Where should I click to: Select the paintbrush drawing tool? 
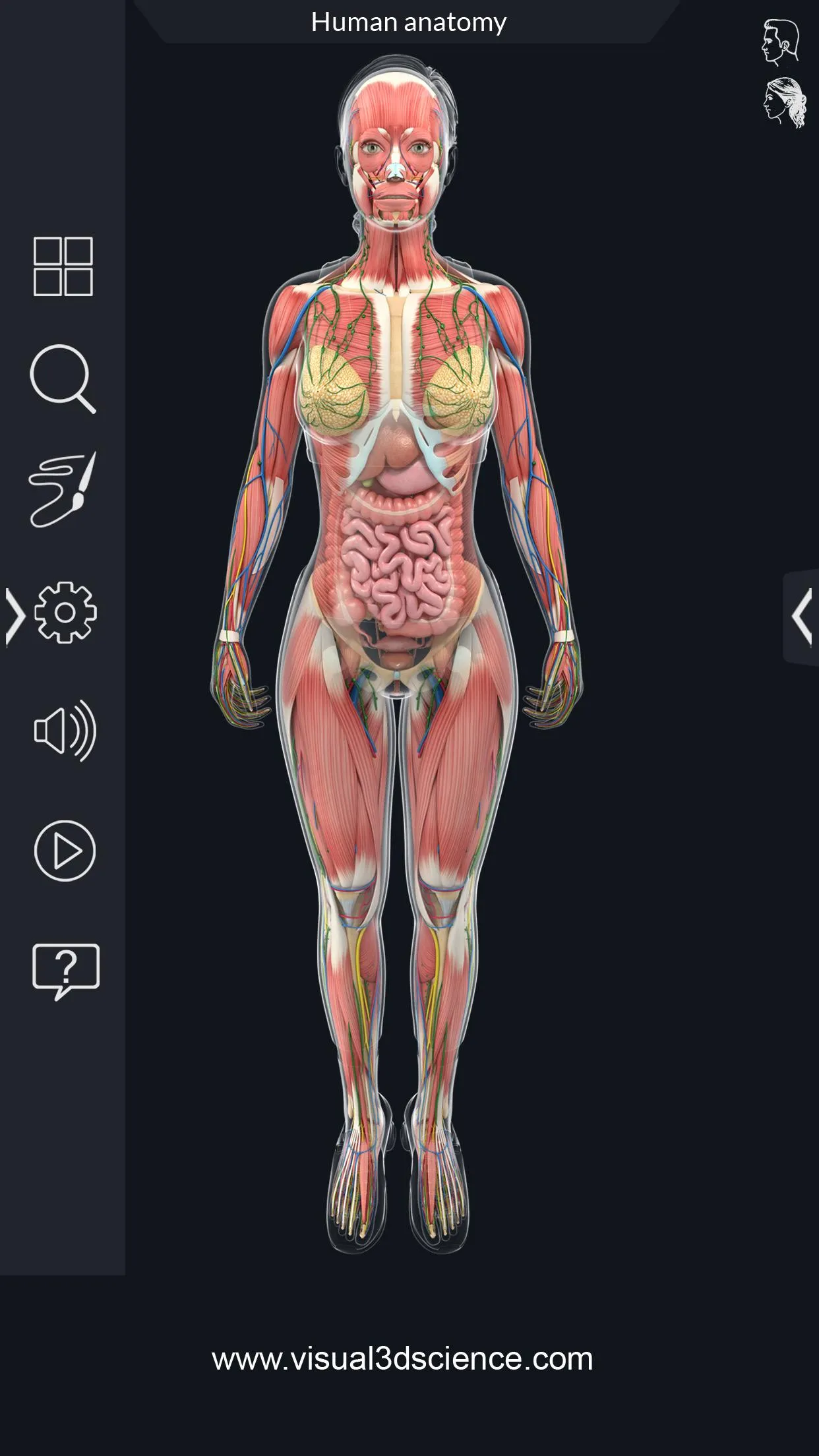63,489
